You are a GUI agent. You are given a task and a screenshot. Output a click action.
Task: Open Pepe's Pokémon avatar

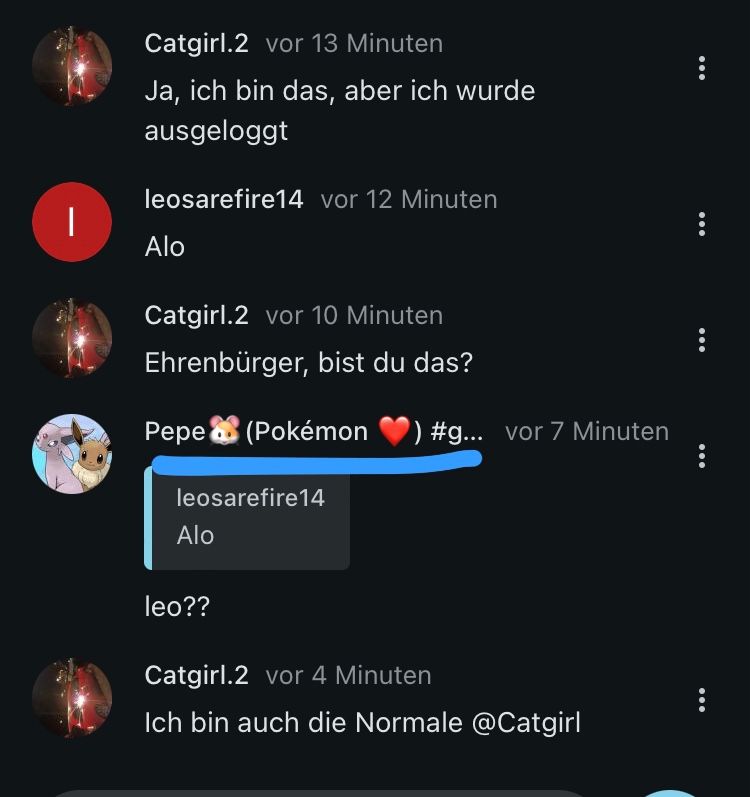pos(71,454)
